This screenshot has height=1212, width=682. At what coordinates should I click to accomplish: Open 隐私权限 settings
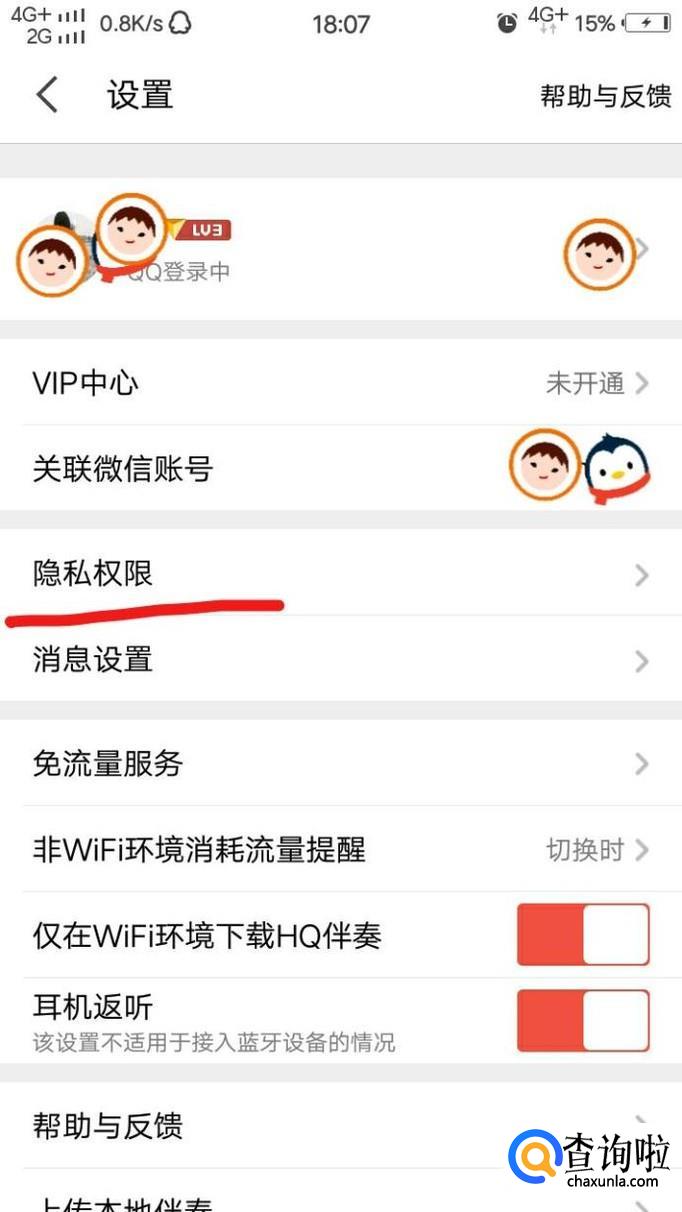click(x=340, y=574)
